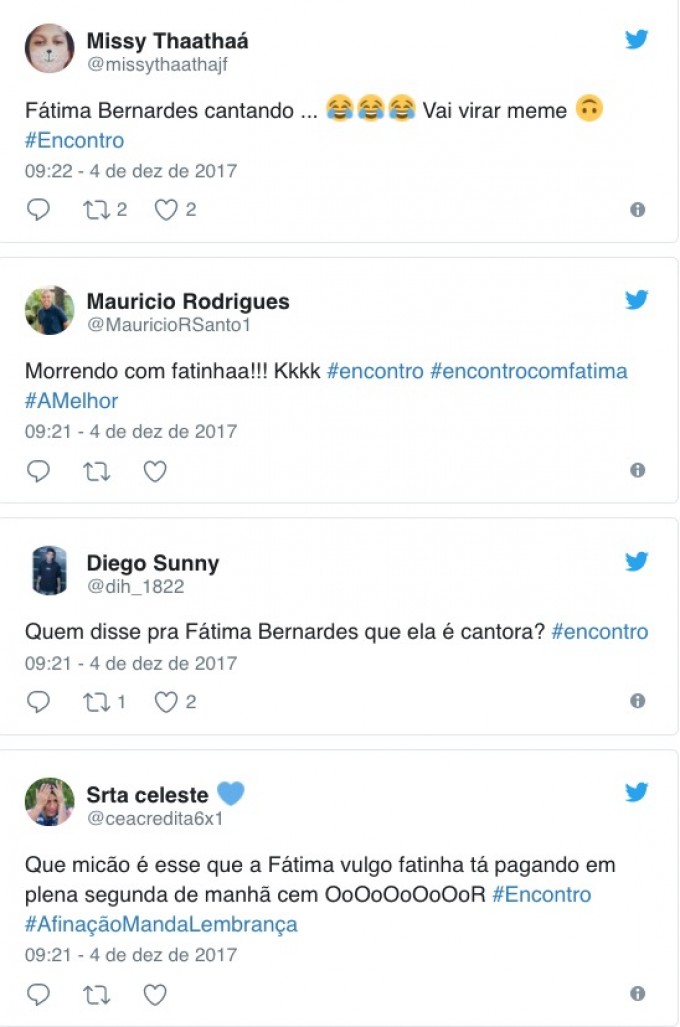The height and width of the screenshot is (1027, 680).
Task: Like Mauricio Rodrigues's tweet
Action: click(155, 471)
